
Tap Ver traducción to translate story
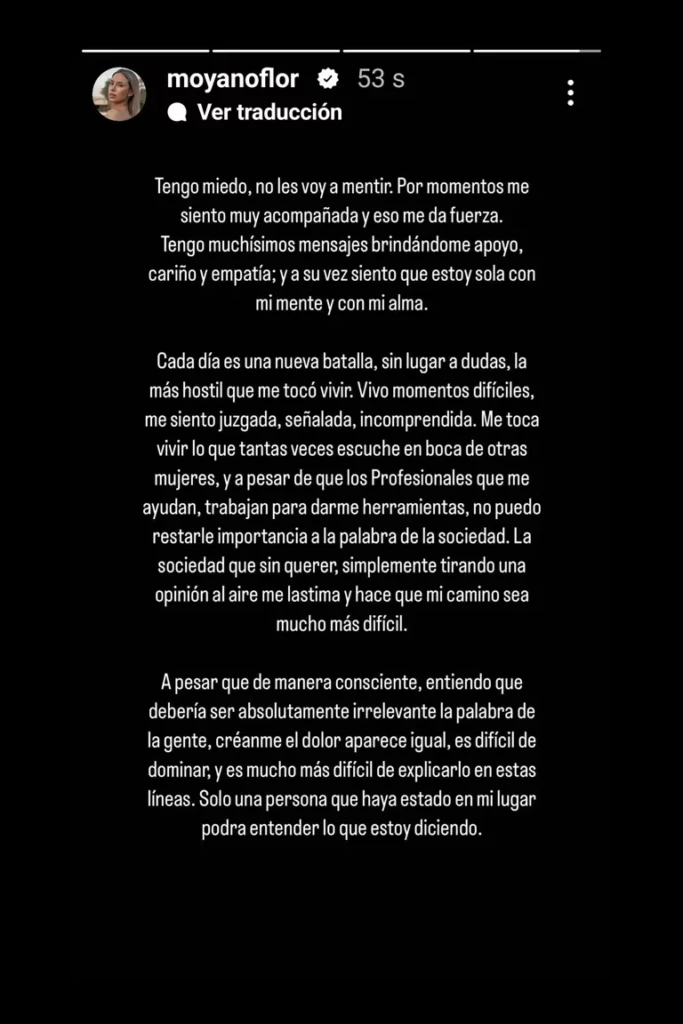pyautogui.click(x=268, y=112)
